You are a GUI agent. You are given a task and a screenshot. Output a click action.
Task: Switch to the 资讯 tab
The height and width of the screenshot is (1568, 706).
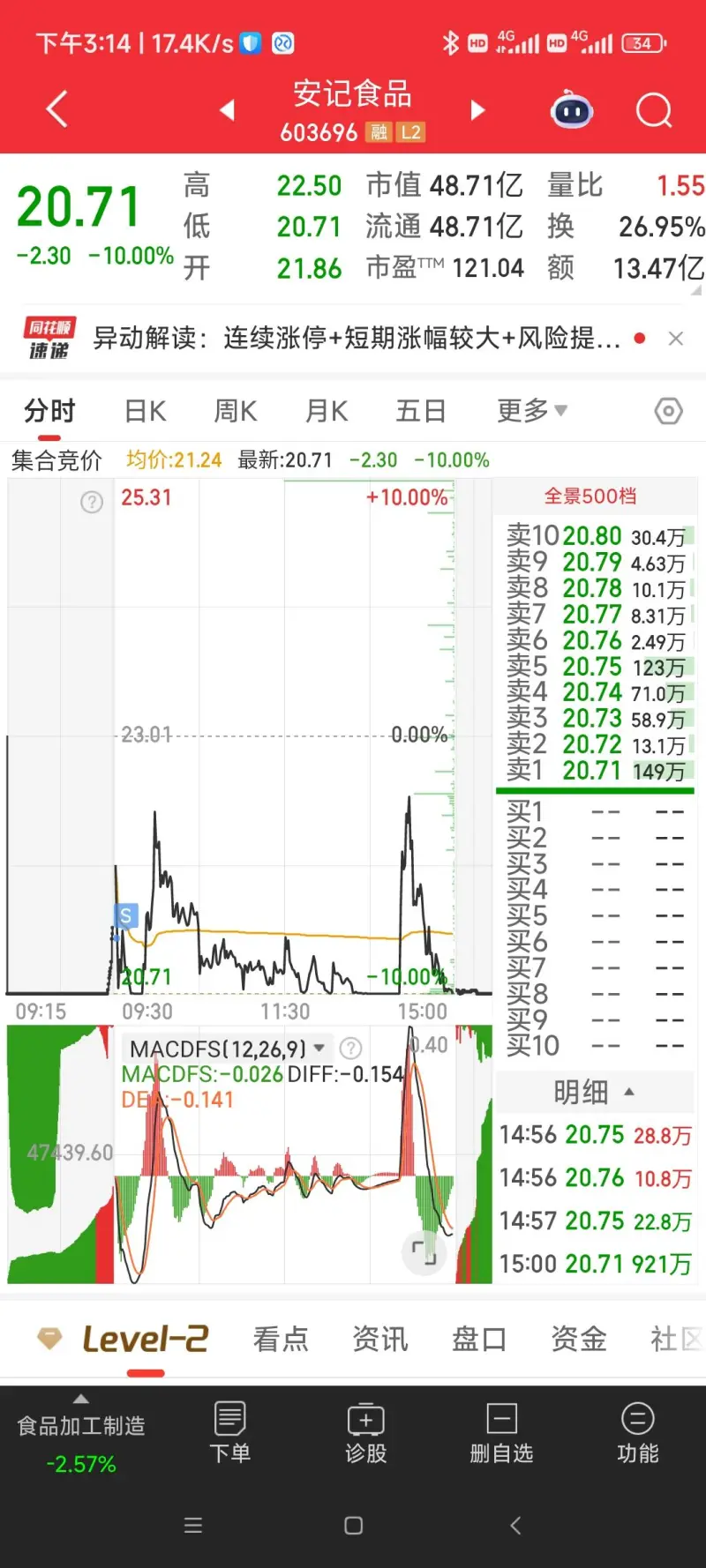pyautogui.click(x=380, y=1339)
